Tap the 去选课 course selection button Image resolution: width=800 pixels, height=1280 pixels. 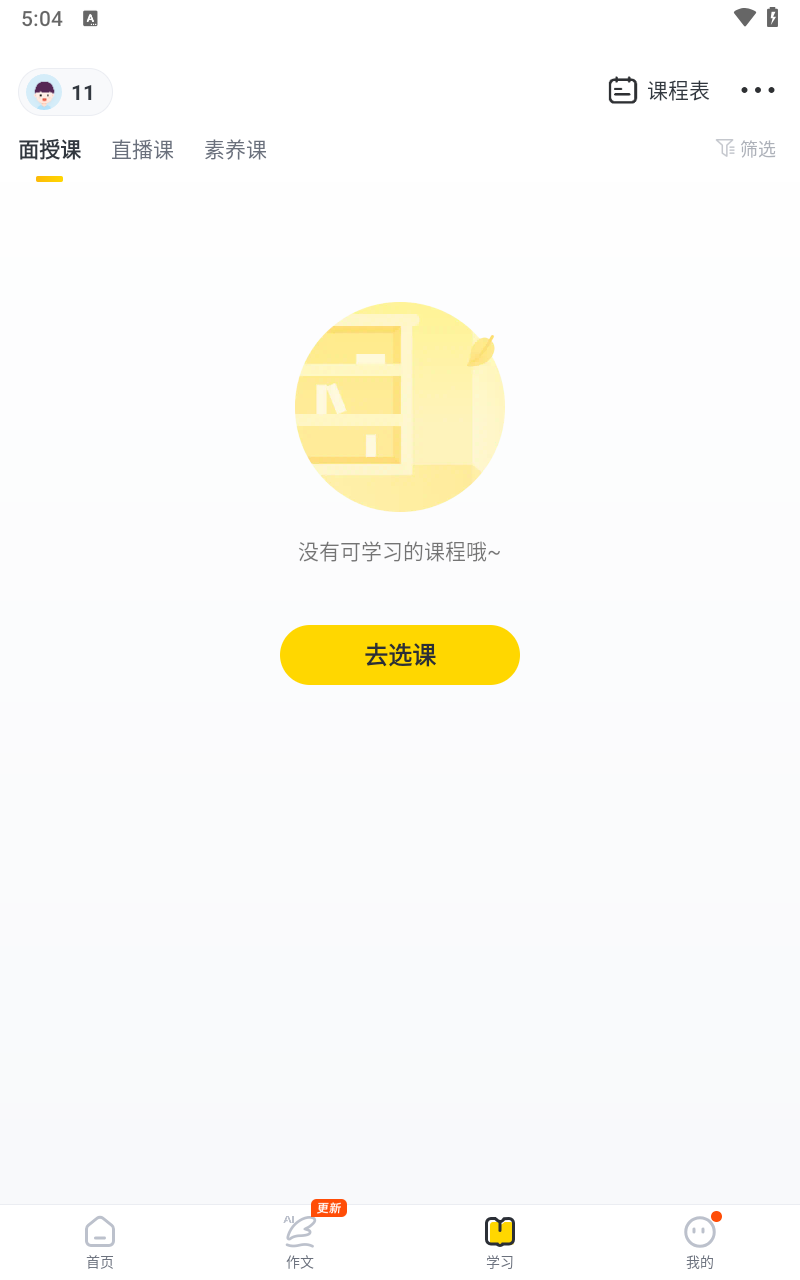pos(400,655)
